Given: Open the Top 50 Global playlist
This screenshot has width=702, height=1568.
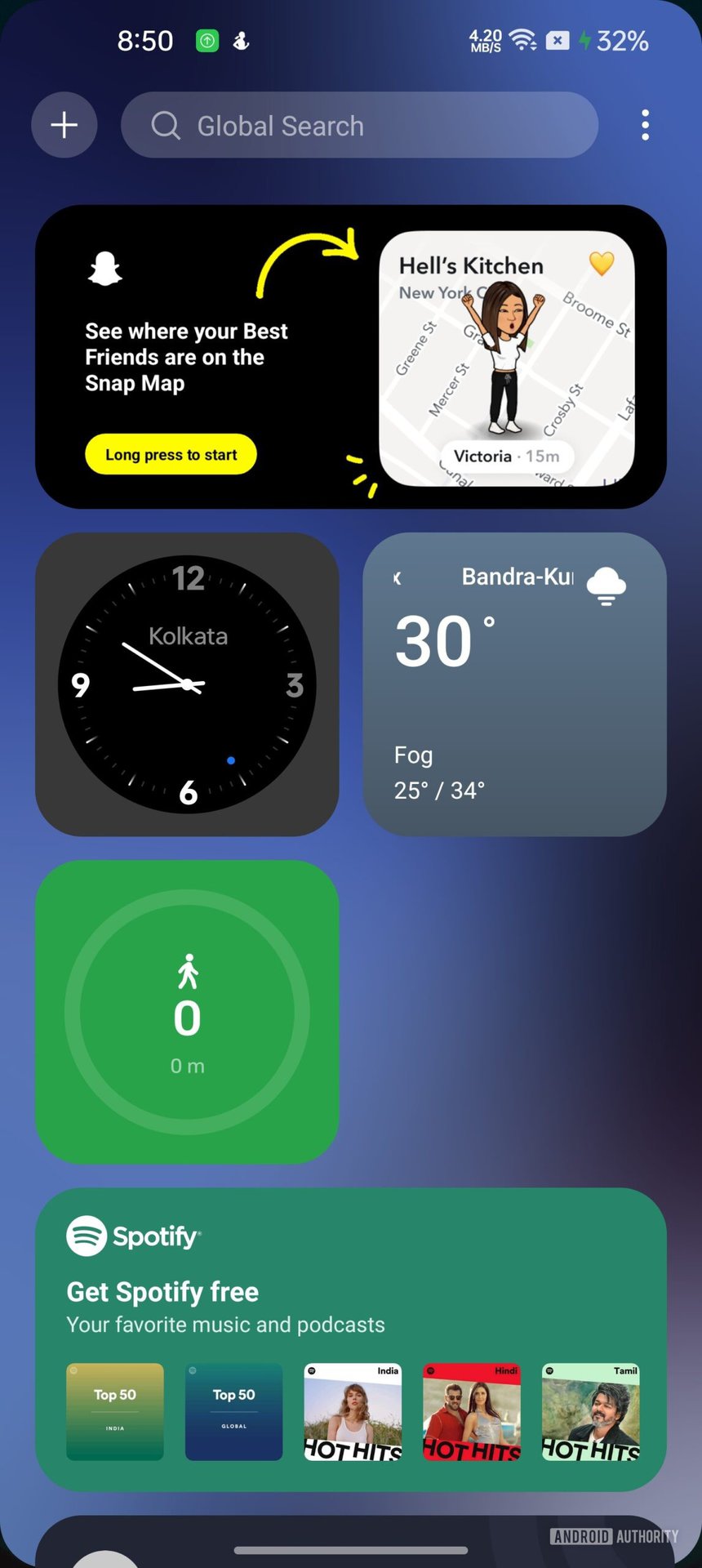Looking at the screenshot, I should point(233,1411).
